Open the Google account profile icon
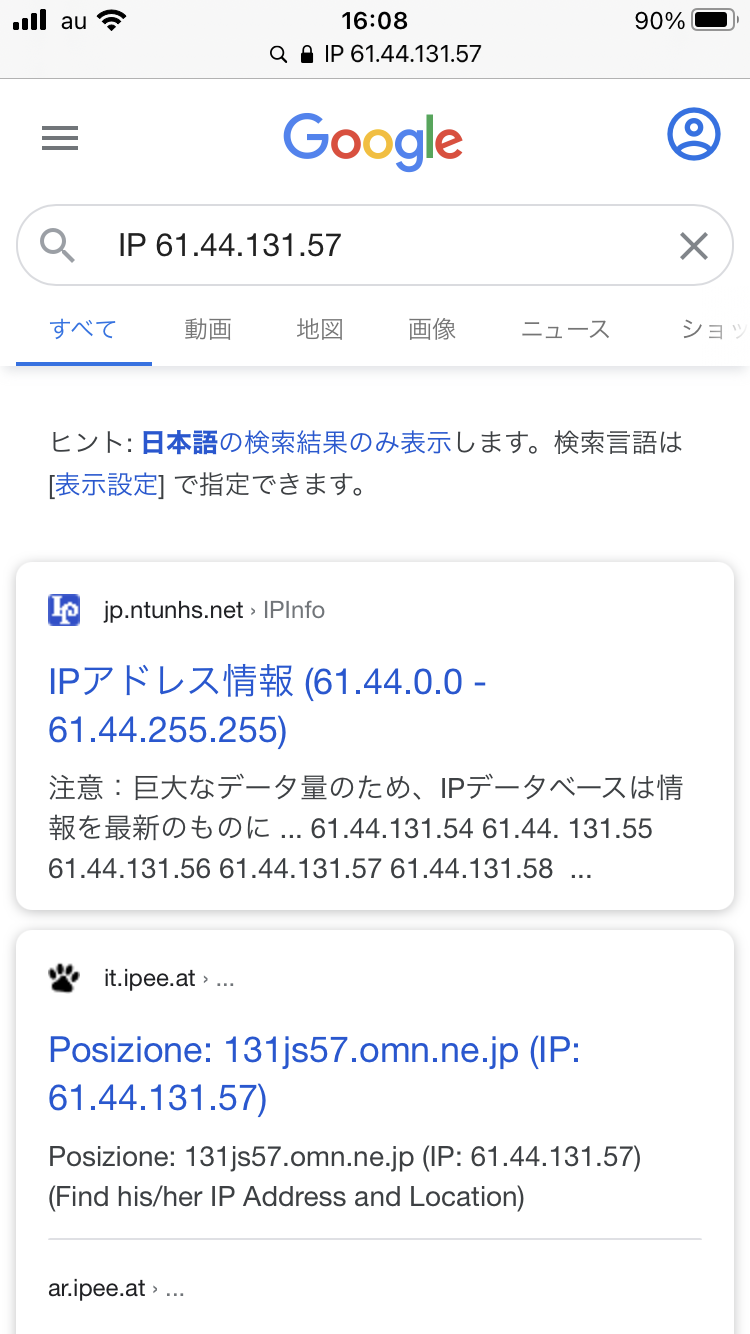The image size is (750, 1334). [693, 134]
